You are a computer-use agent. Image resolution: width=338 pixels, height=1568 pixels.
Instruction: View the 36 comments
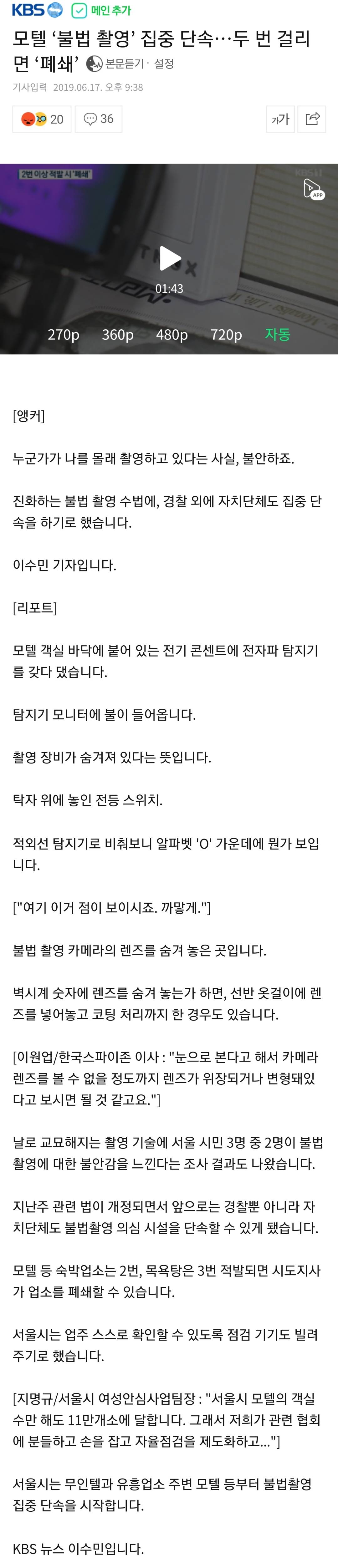(99, 119)
